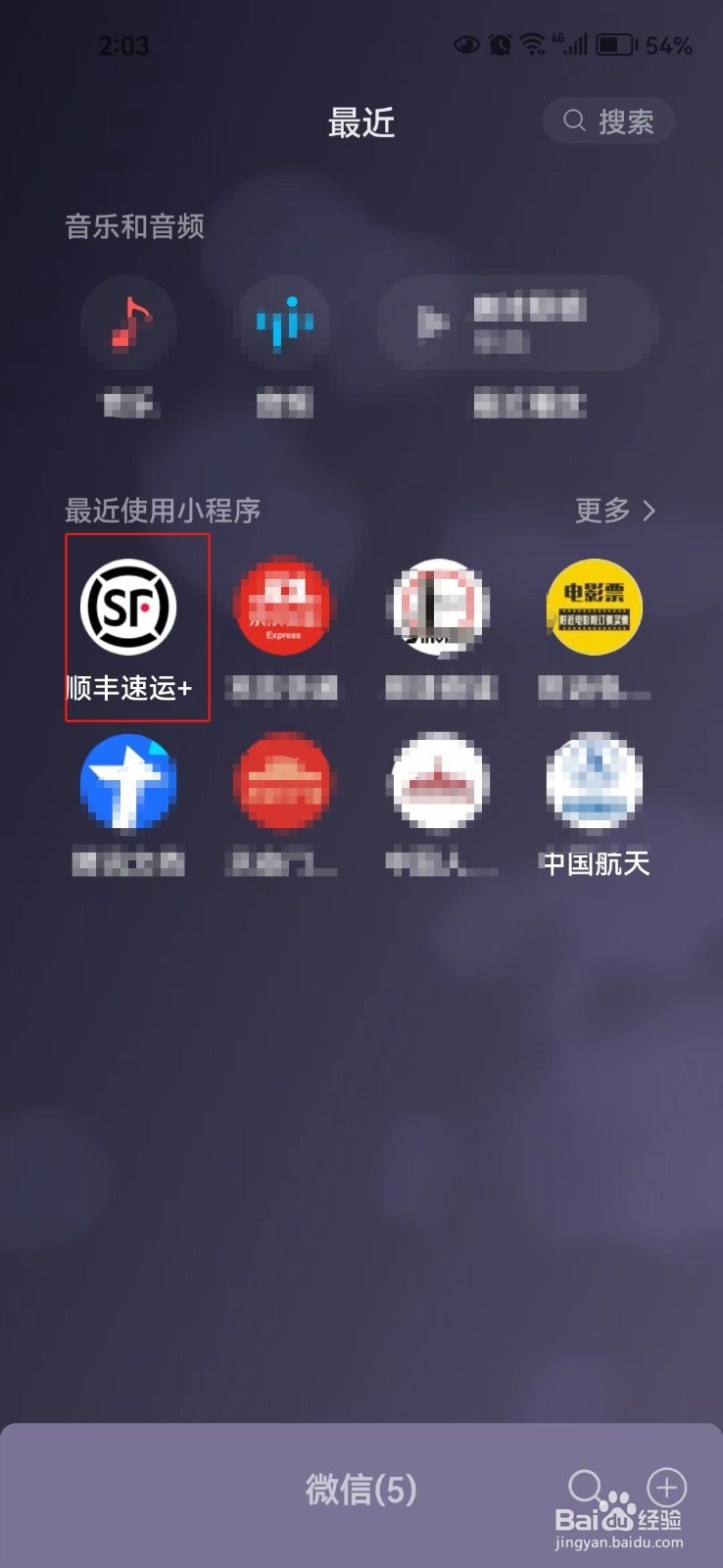The height and width of the screenshot is (1568, 723).
Task: Tap the battery indicator in the status bar
Action: [x=618, y=44]
